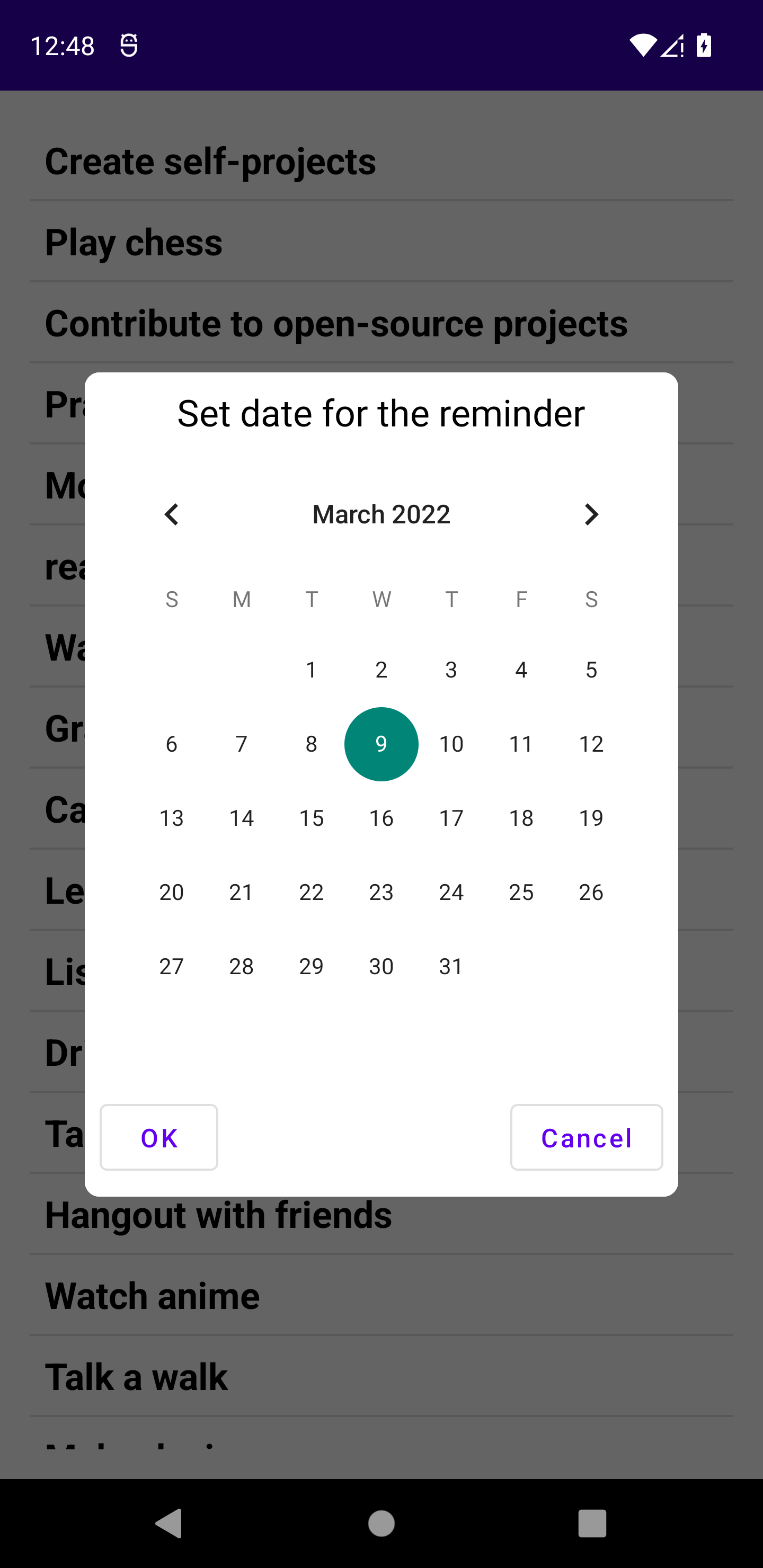Advance to April using the next chevron
The width and height of the screenshot is (763, 1568).
(x=591, y=514)
